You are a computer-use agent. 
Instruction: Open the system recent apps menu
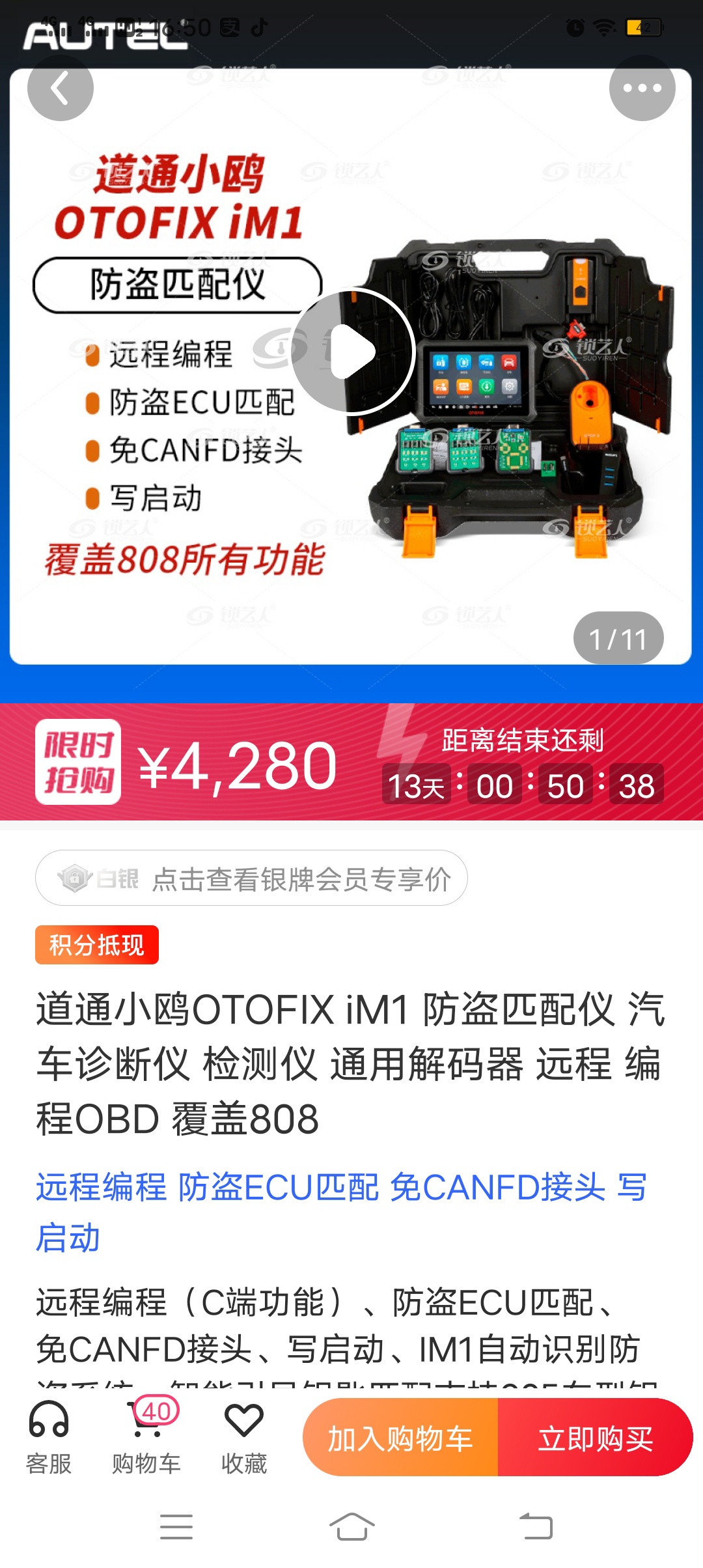pyautogui.click(x=176, y=1527)
